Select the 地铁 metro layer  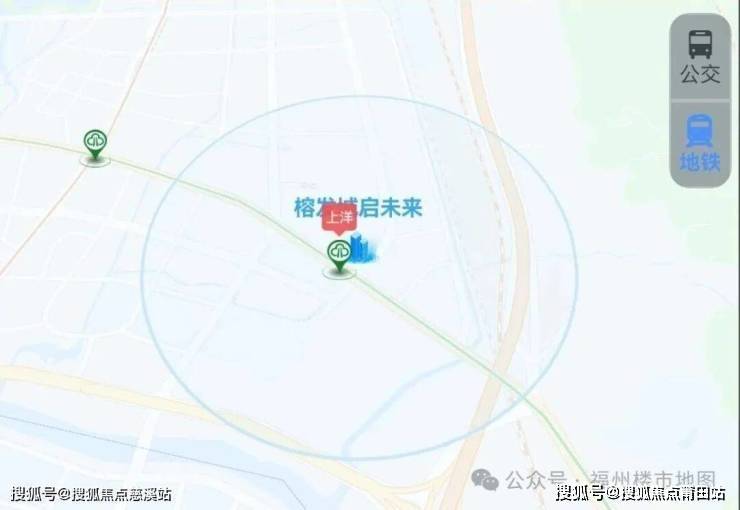(x=700, y=144)
